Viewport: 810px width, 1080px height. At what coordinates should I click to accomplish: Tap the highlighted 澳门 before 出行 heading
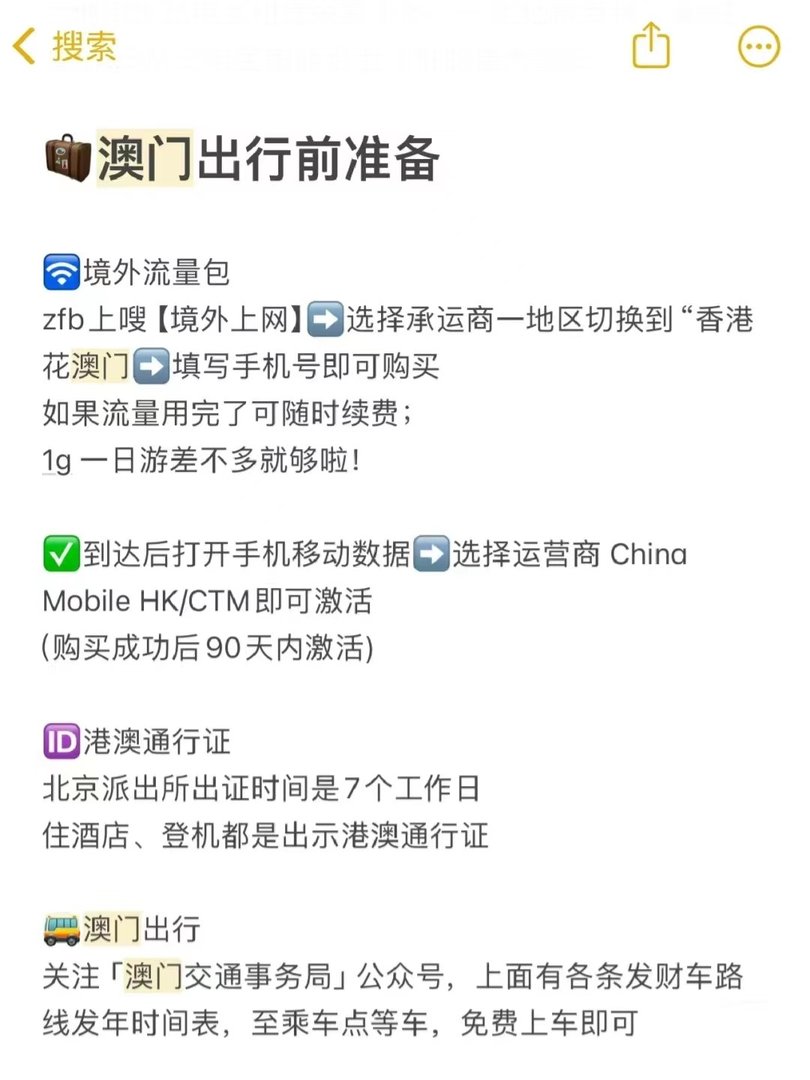(112, 930)
